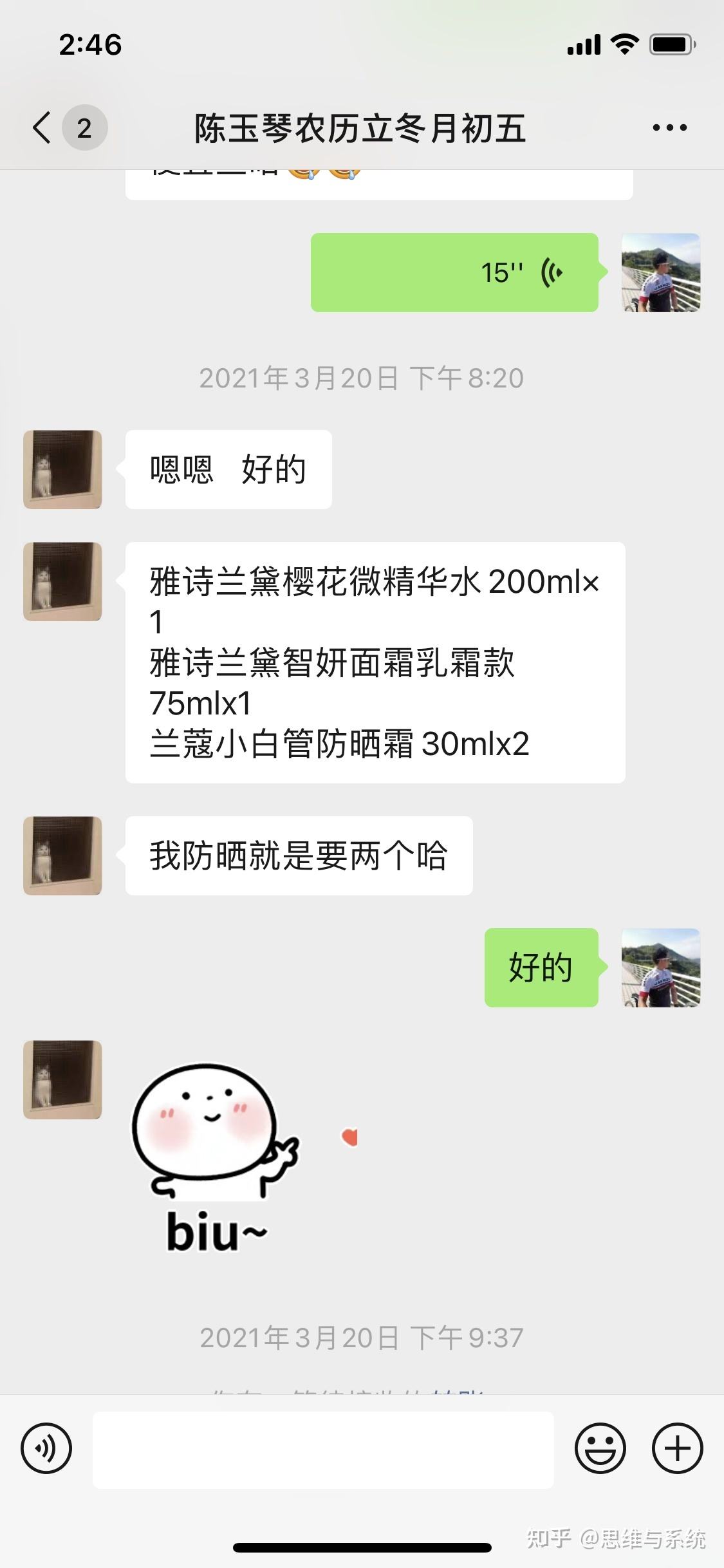Image resolution: width=724 pixels, height=1568 pixels.
Task: Tap the 嗯嗯 好的 message bubble
Action: pos(228,469)
